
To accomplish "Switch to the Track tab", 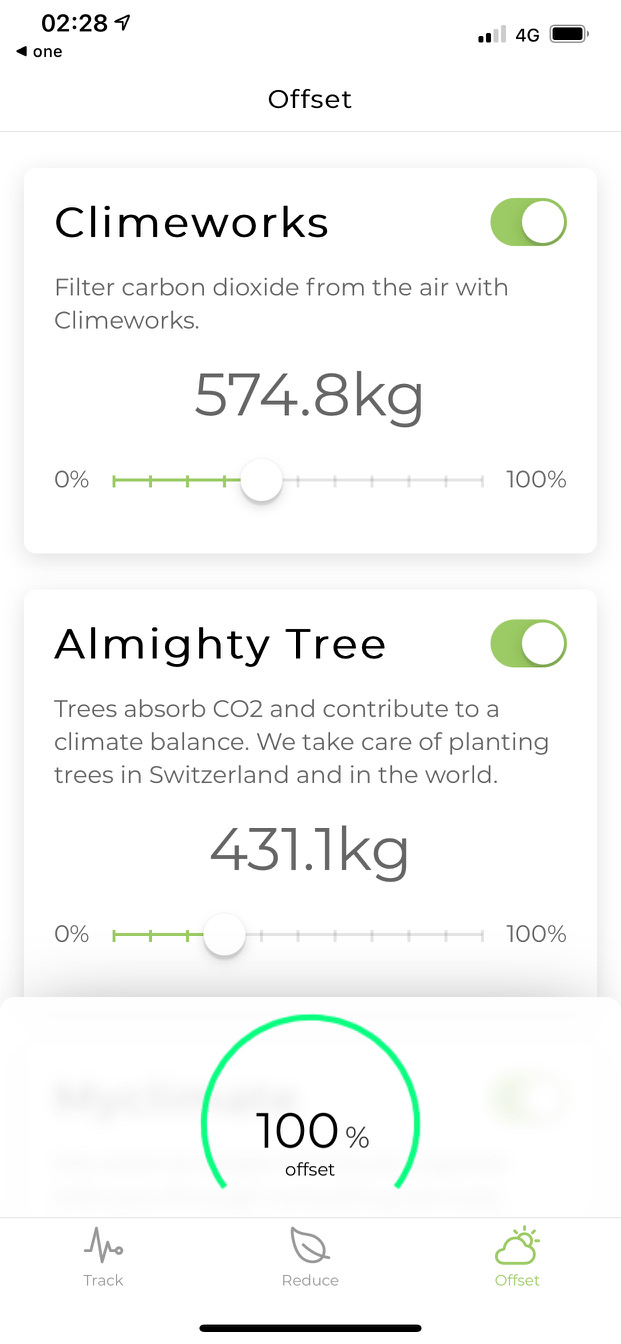I will (103, 1257).
